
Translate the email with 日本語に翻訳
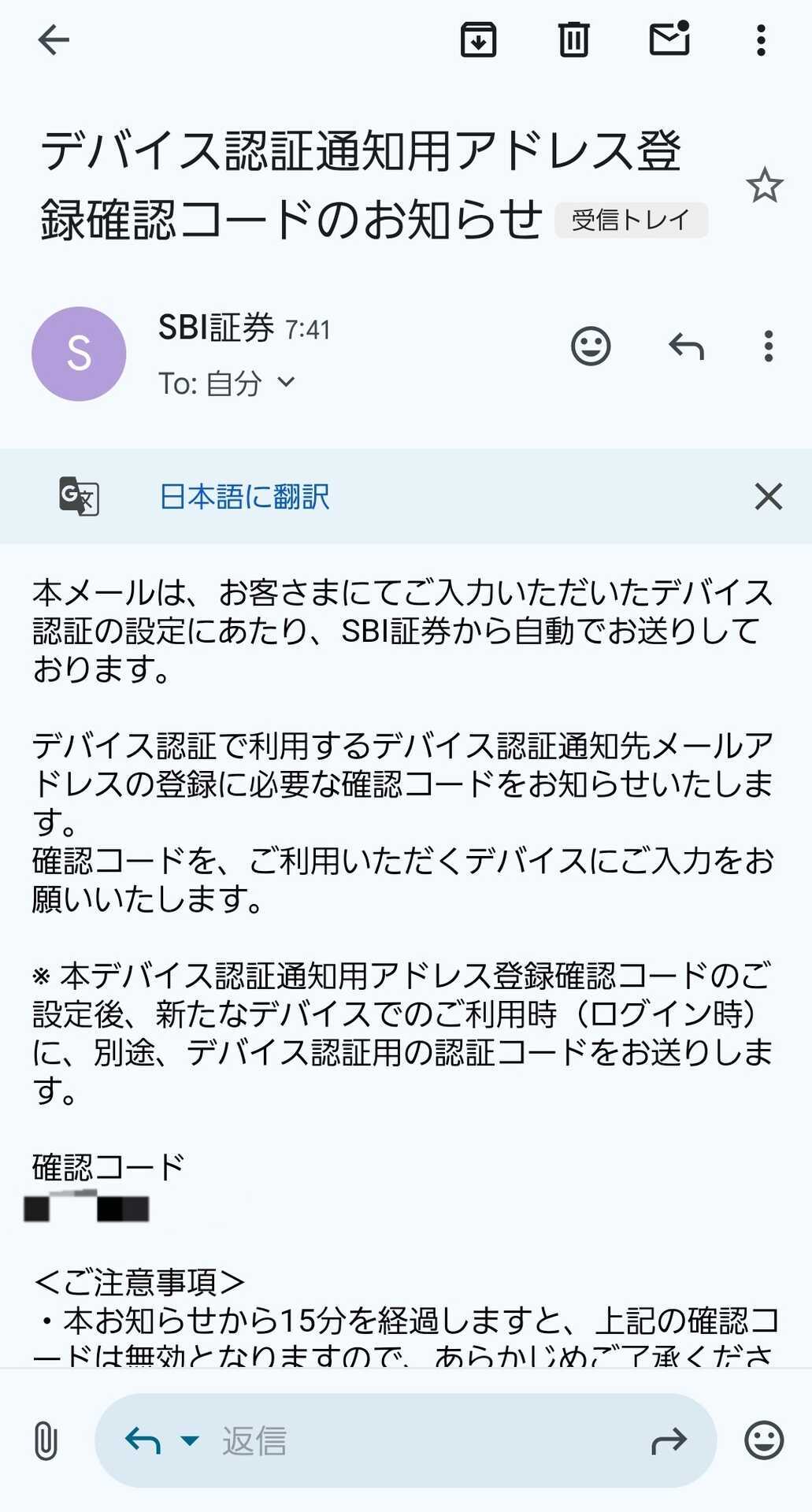click(x=245, y=497)
